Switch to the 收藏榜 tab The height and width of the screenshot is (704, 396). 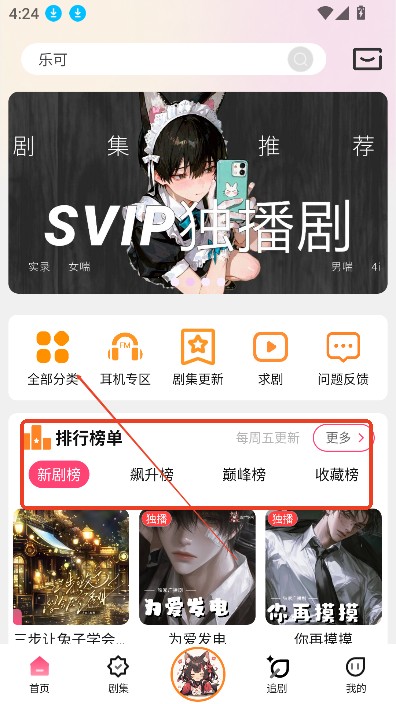(x=337, y=475)
